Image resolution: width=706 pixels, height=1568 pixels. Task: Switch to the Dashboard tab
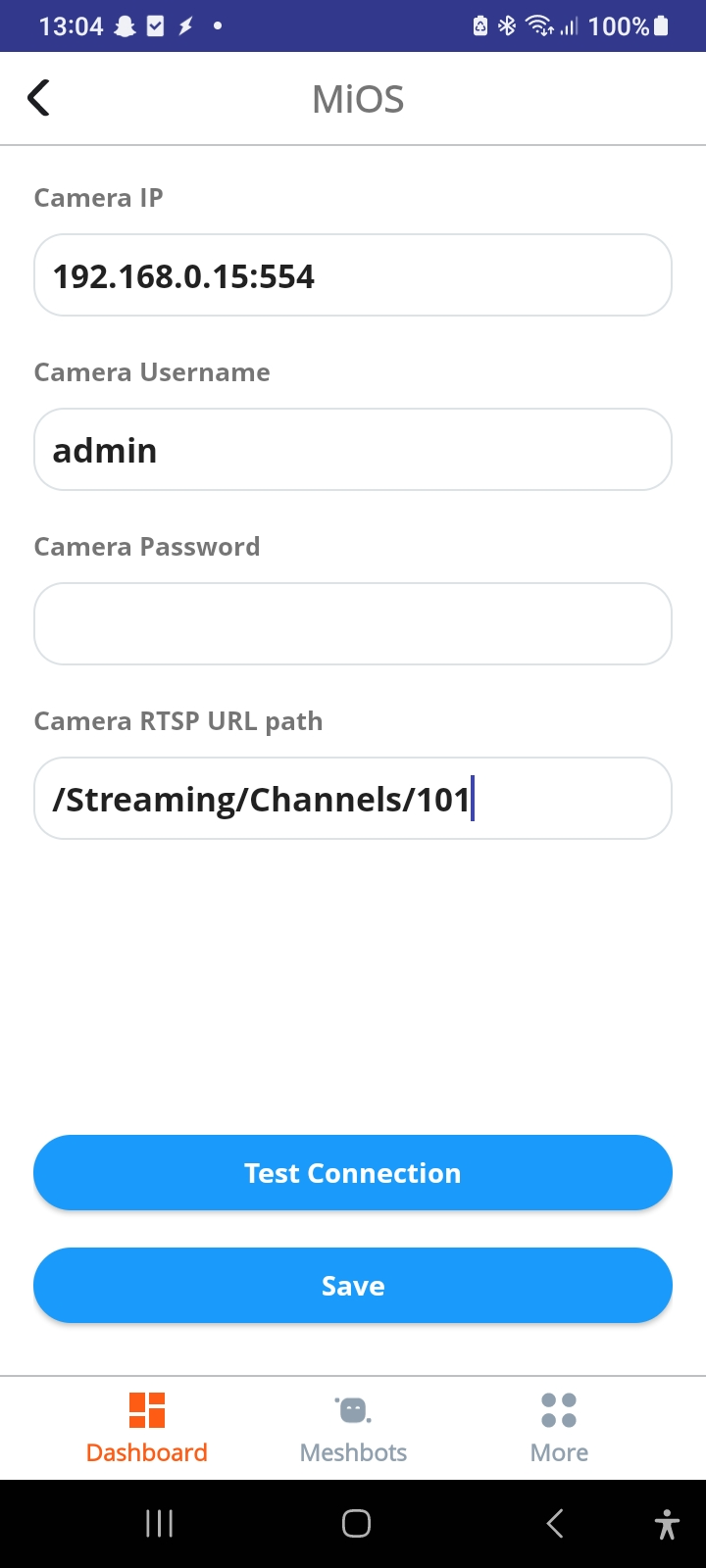(147, 1428)
